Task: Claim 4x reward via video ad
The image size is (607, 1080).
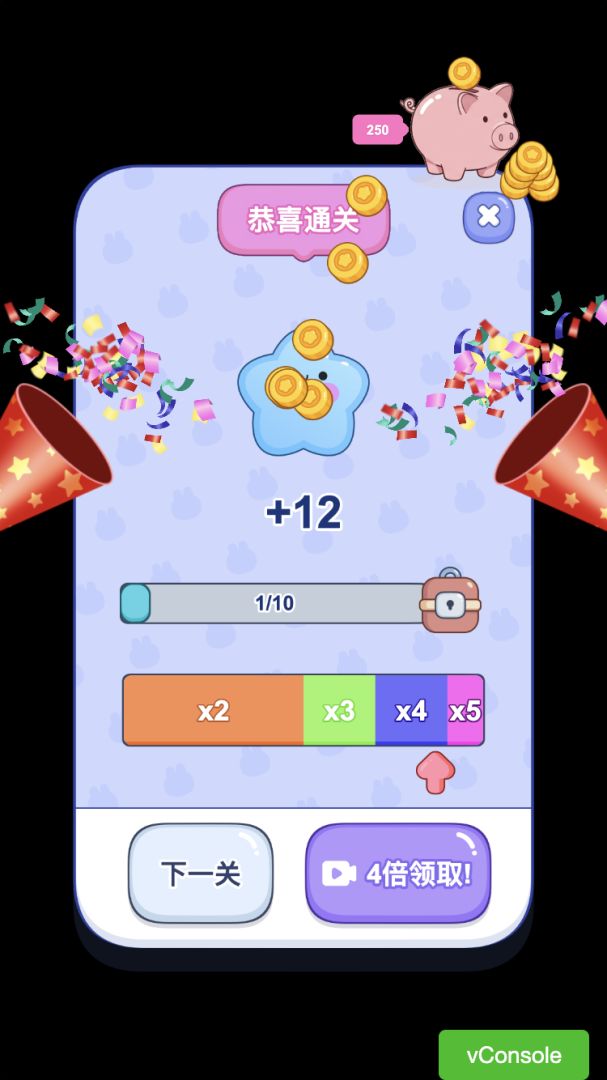Action: (x=398, y=873)
